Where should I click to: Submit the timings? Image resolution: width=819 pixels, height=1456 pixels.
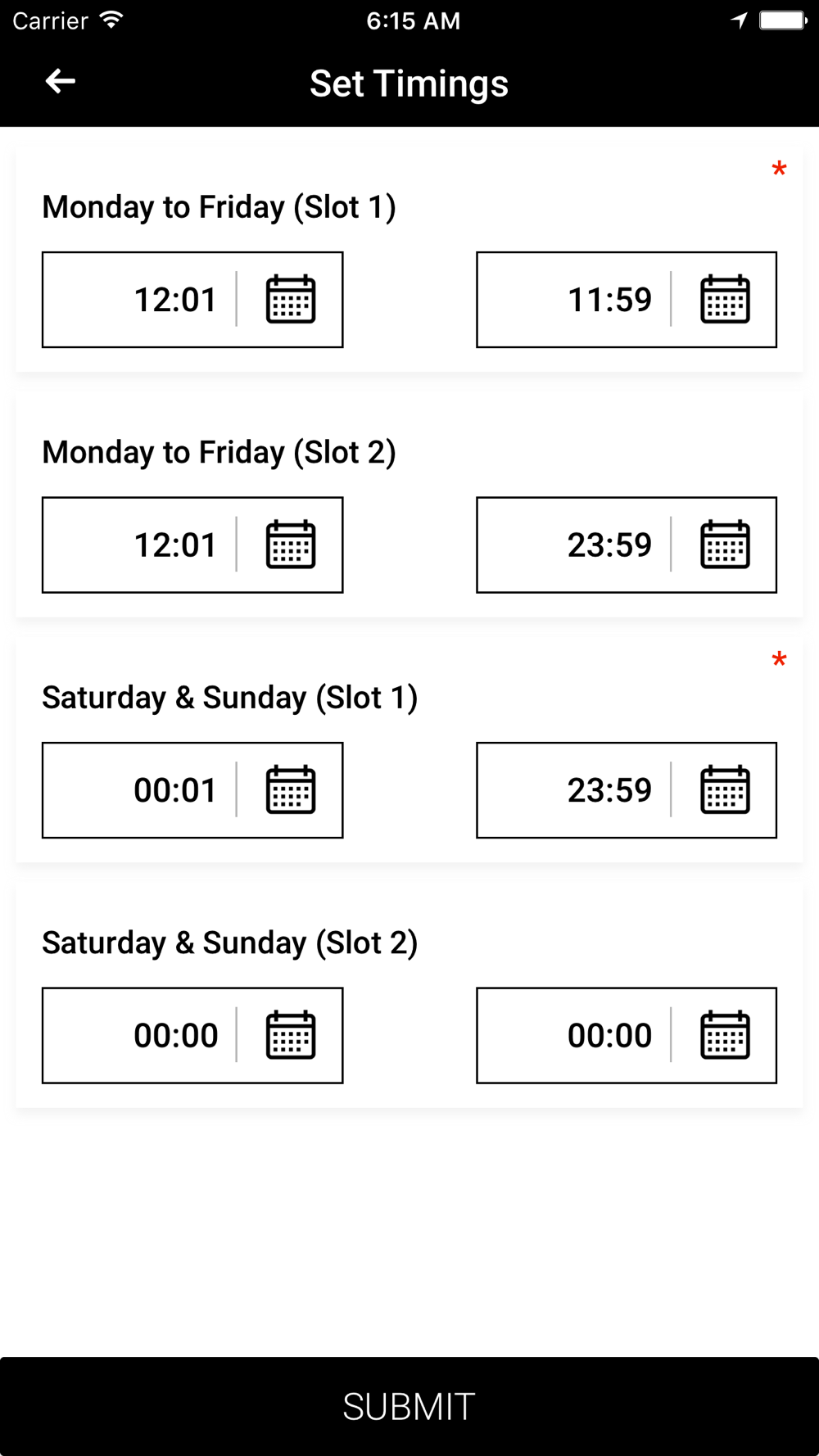pyautogui.click(x=409, y=1406)
